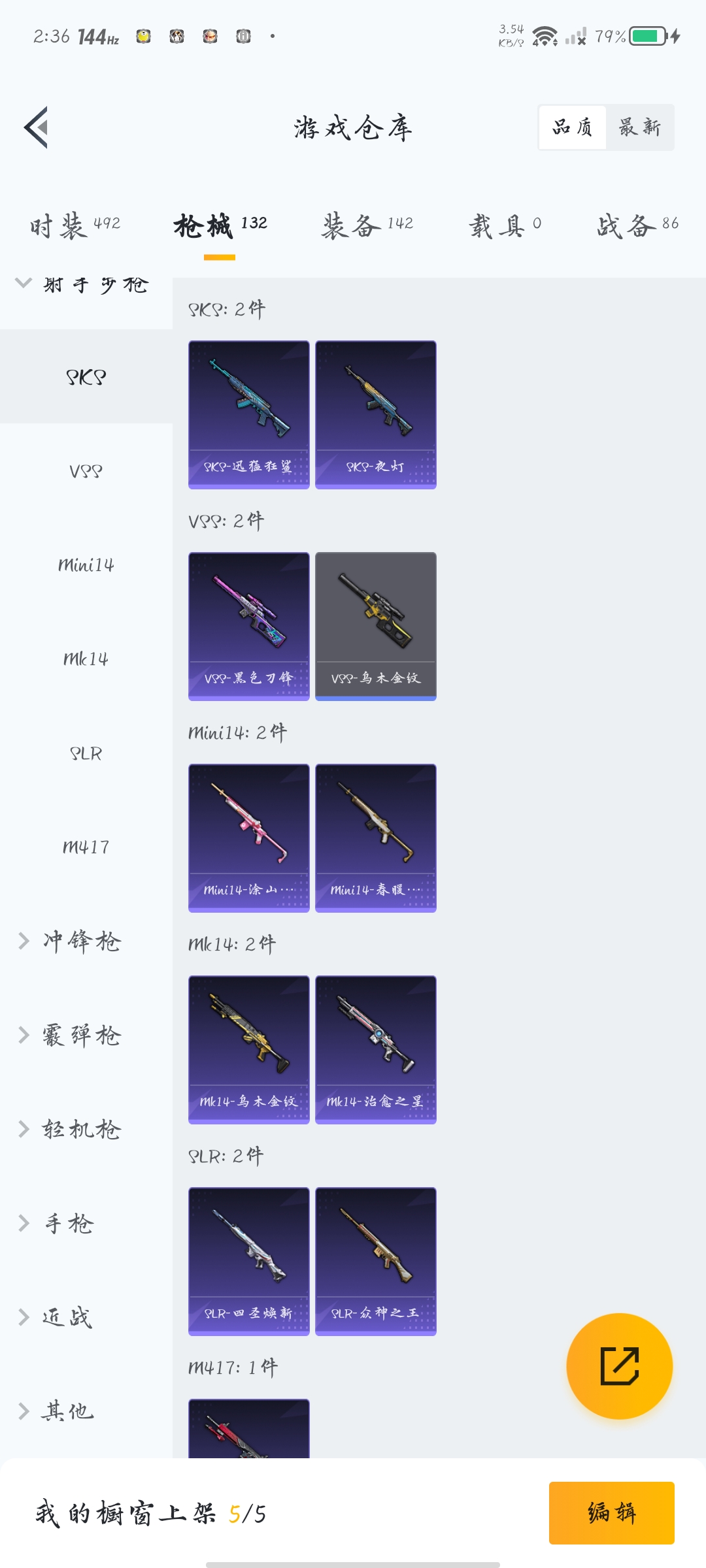
Task: Select VSS in the sidebar
Action: [86, 471]
